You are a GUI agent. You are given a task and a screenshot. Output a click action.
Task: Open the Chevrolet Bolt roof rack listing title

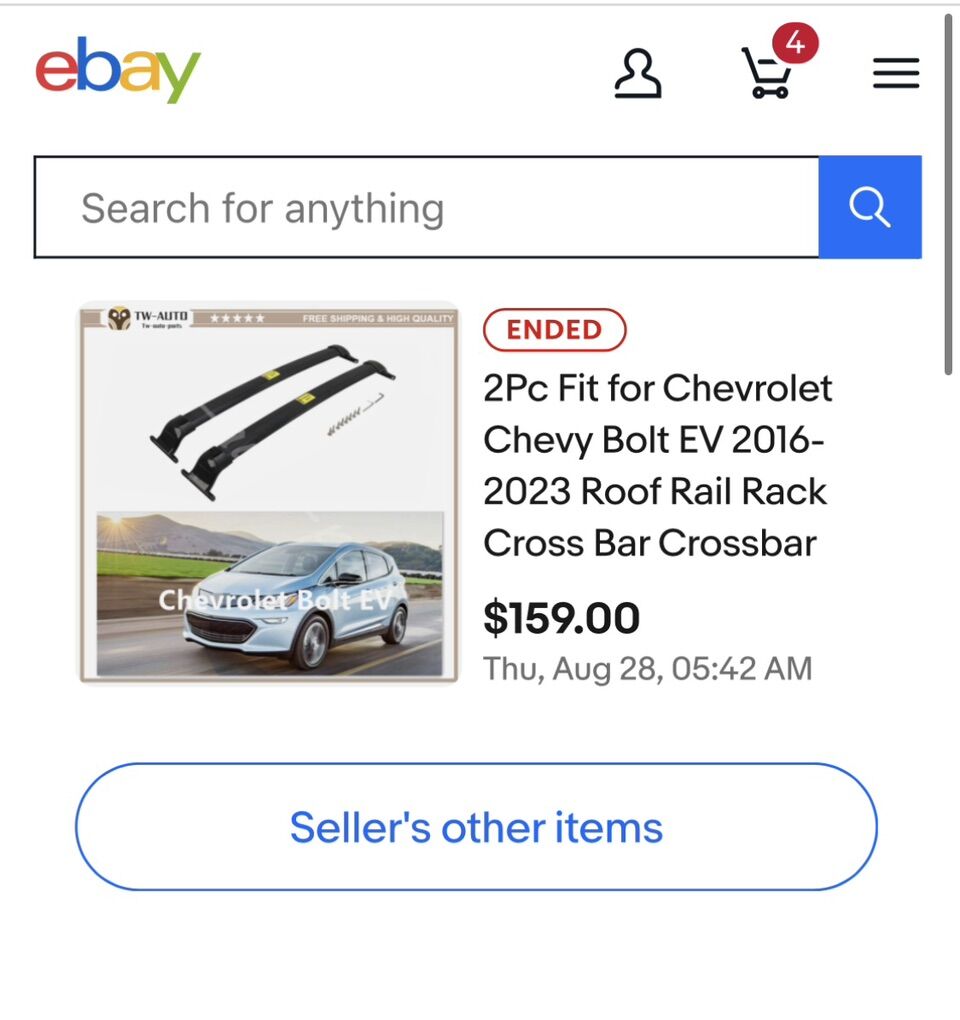coord(657,465)
